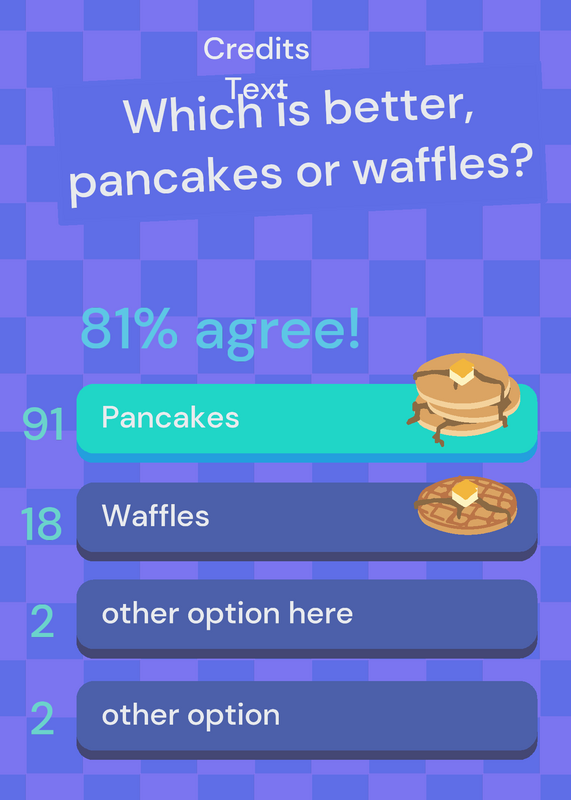Tap the last "other option" button
The image size is (571, 800).
(x=307, y=720)
